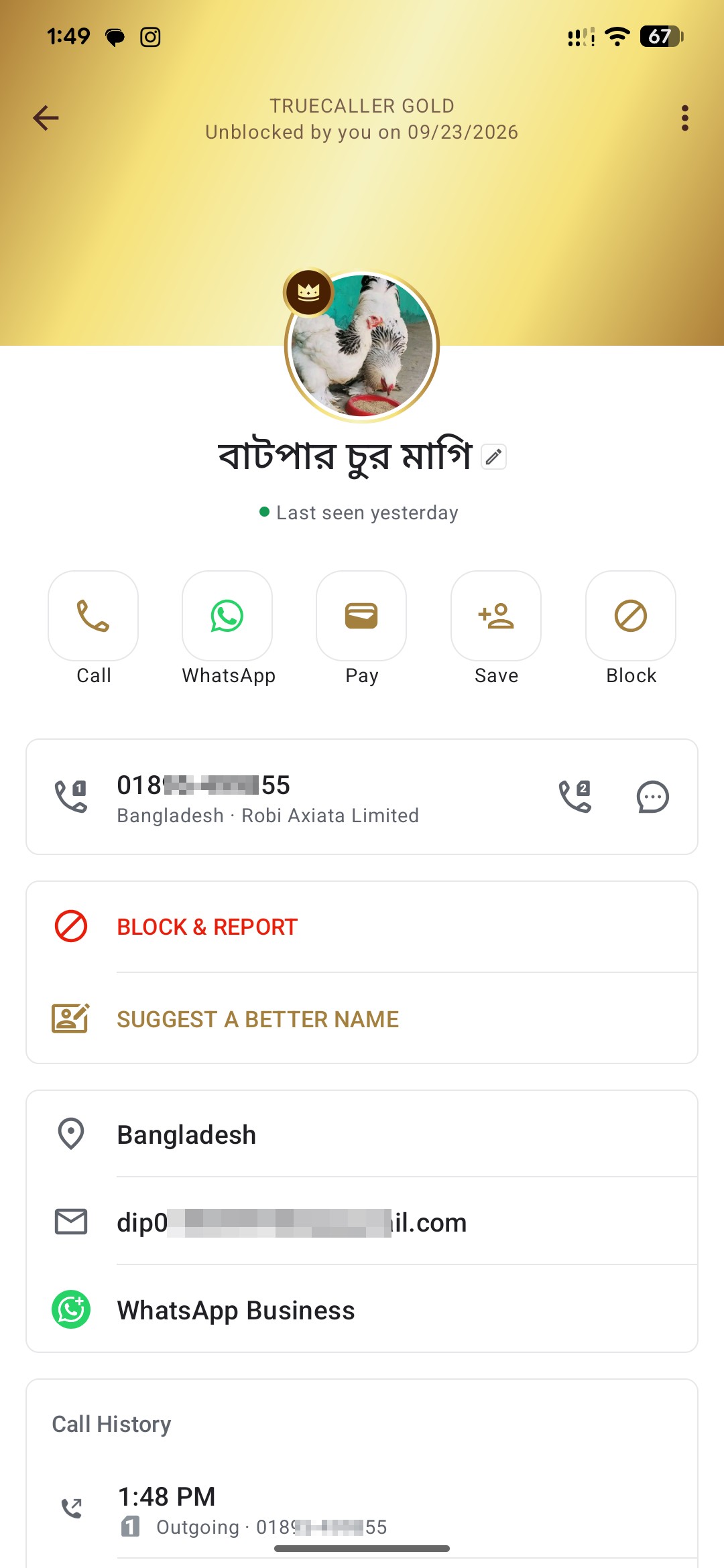Screen dimensions: 724x1568
Task: Tap the email address row
Action: pos(362,1222)
